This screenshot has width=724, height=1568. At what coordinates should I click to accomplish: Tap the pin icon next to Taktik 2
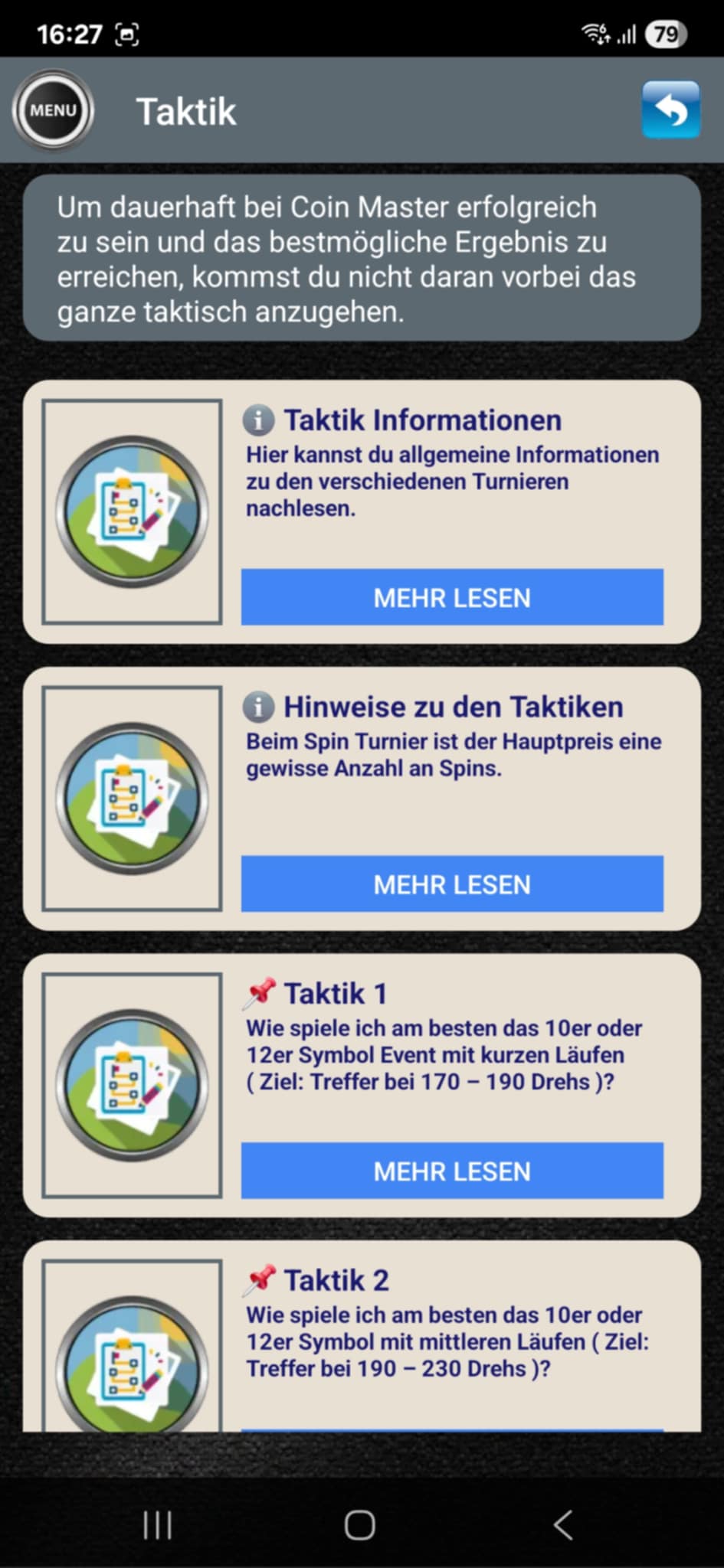click(x=258, y=1278)
